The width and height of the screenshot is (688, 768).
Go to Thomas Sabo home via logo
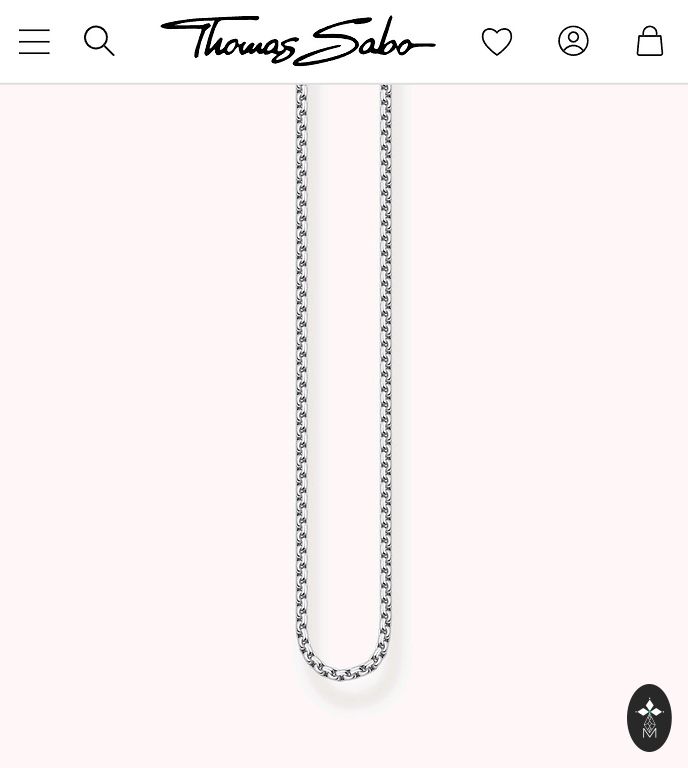pyautogui.click(x=298, y=41)
